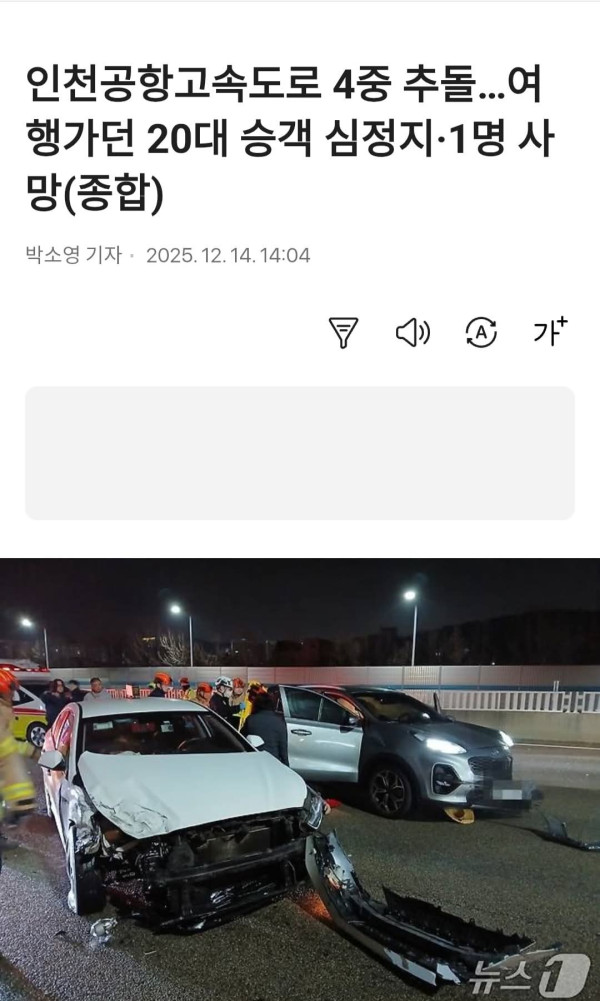Open the crash photo in the article
This screenshot has width=600, height=1001.
point(300,779)
